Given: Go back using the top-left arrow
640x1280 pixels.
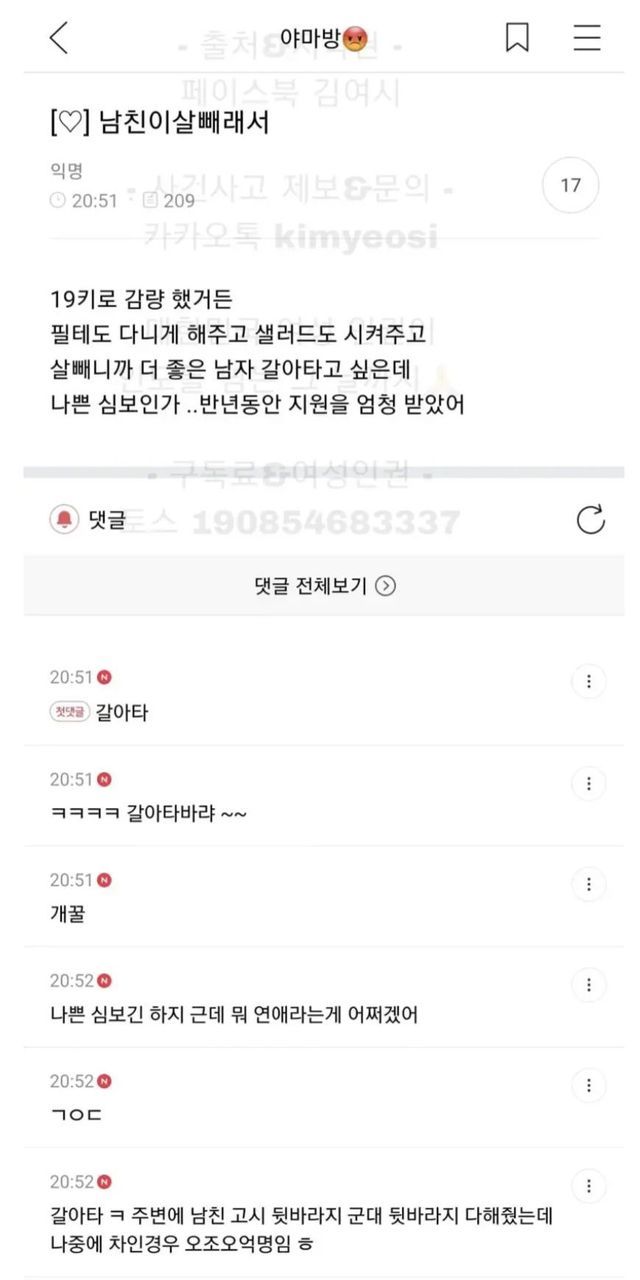Looking at the screenshot, I should point(59,38).
